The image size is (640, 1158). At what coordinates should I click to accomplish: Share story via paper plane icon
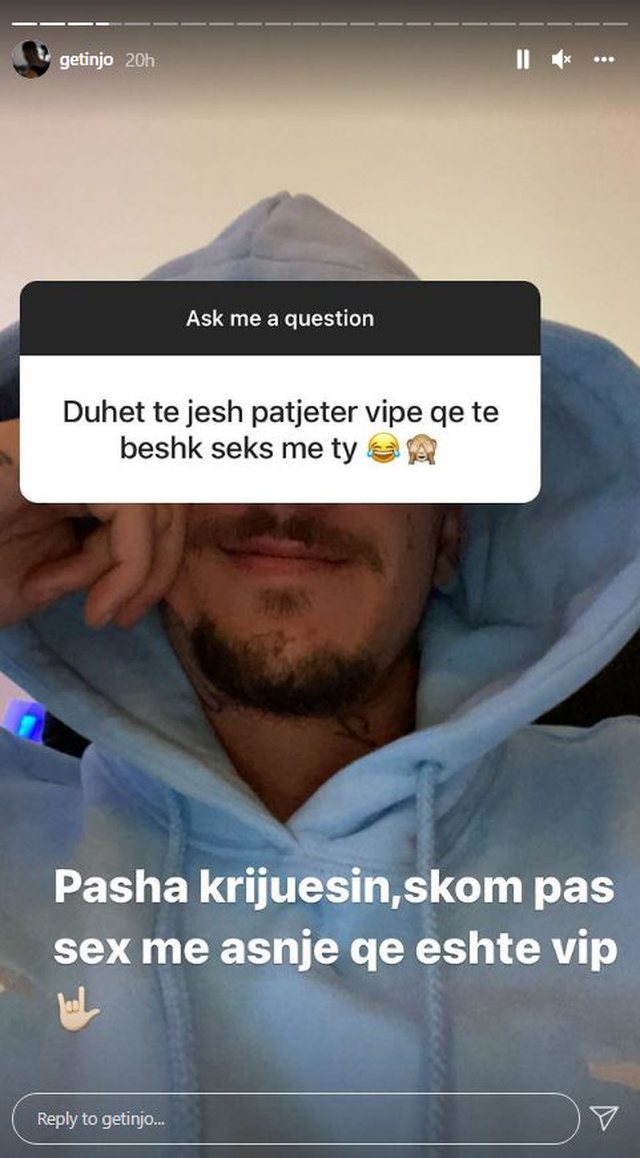[x=604, y=1118]
